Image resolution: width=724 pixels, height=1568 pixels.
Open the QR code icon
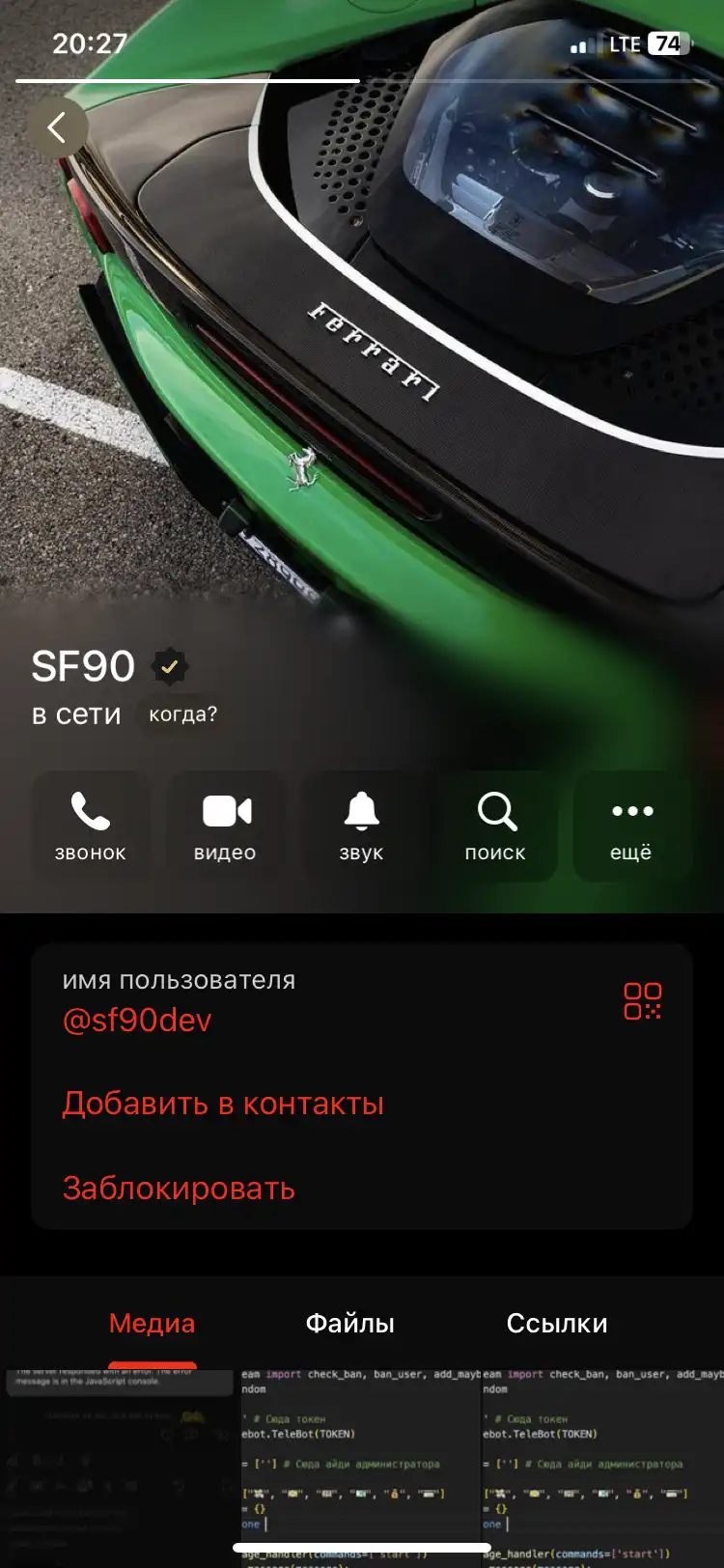point(642,1001)
